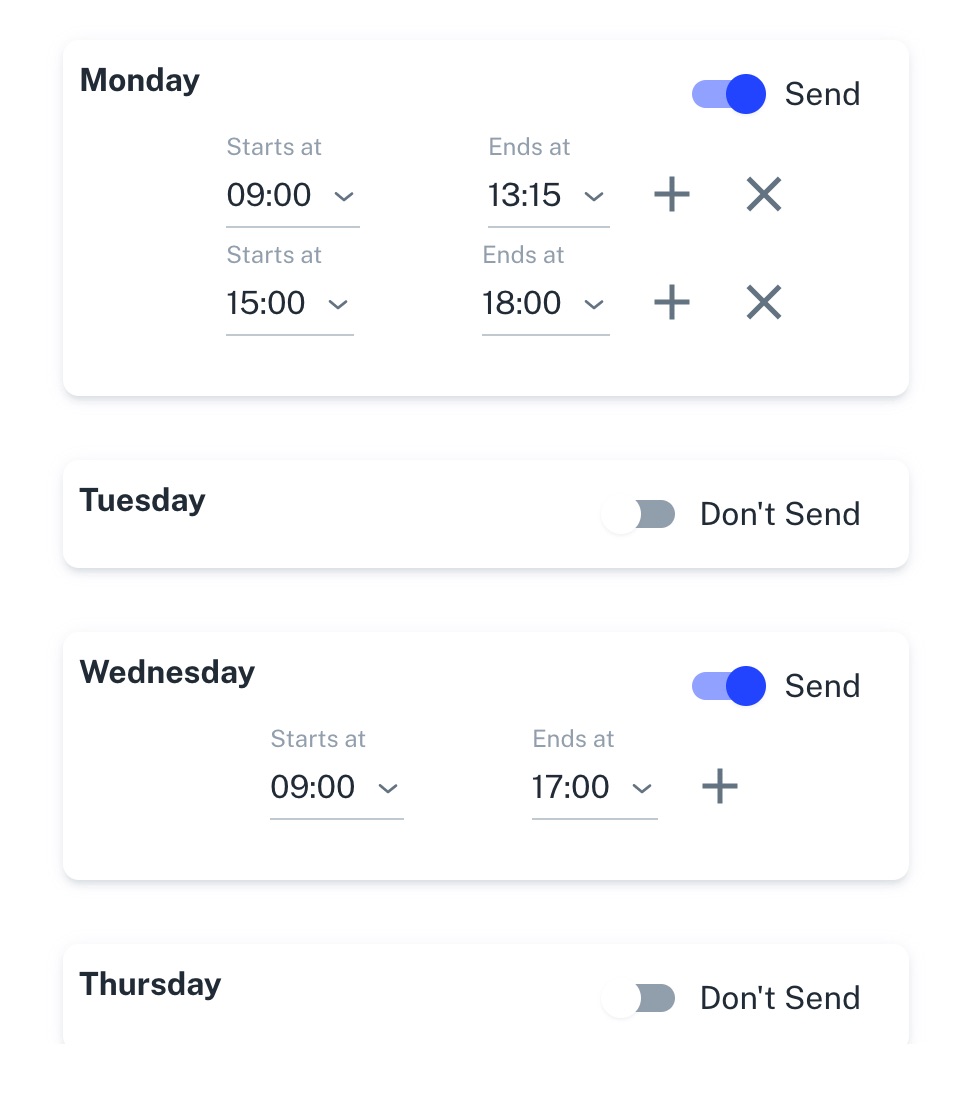Select Wednesday's 09:00 time field
Viewport: 976px width, 1094px height.
pos(313,787)
